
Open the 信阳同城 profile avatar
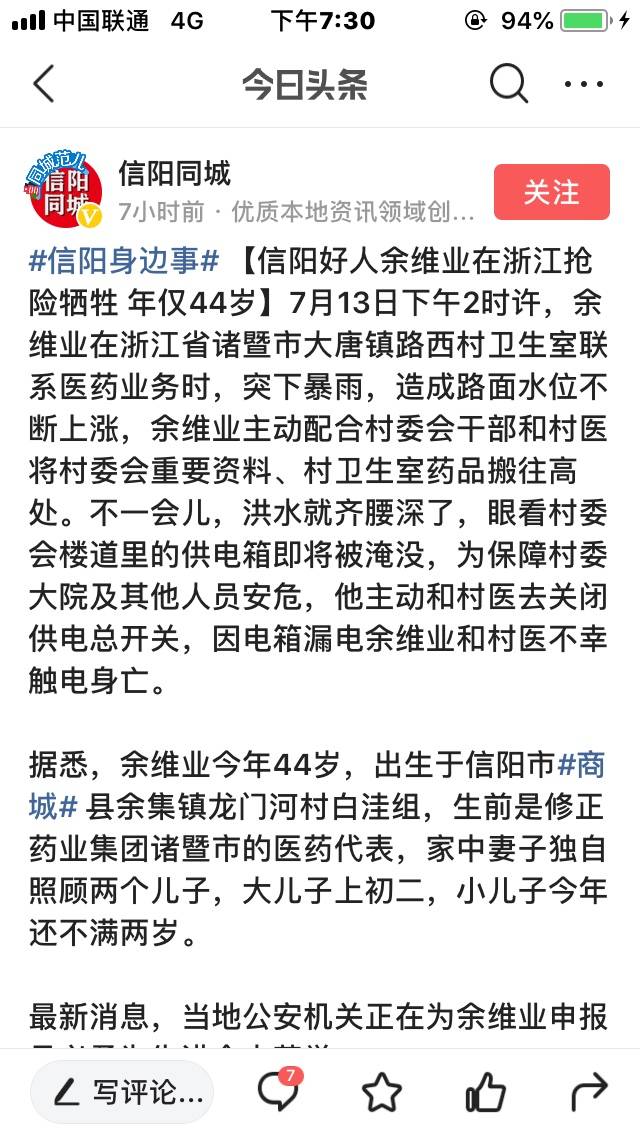tap(64, 191)
